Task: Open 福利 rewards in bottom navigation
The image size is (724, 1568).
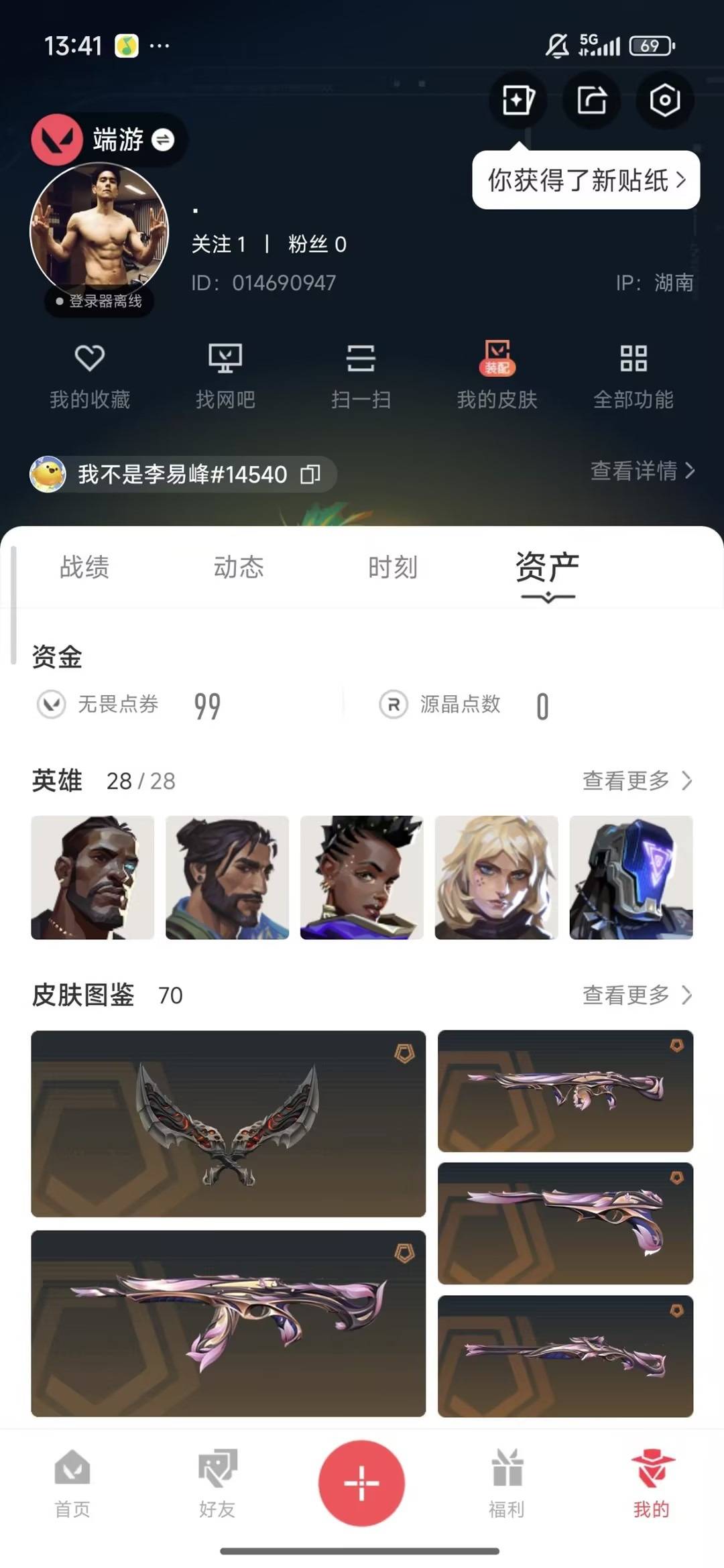Action: pos(506,1483)
